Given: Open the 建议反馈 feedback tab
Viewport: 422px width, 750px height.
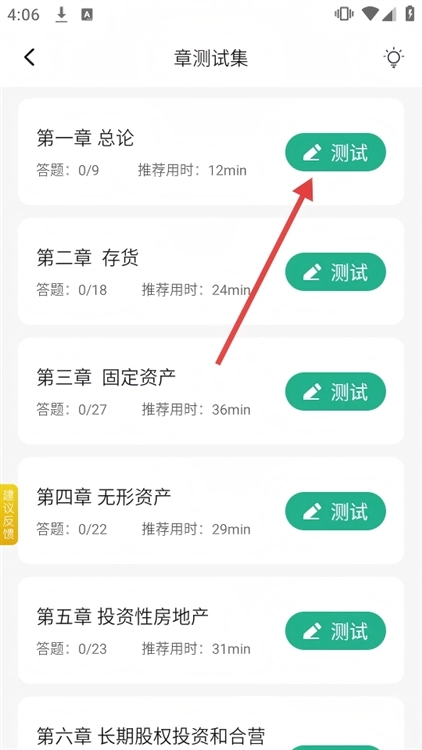Looking at the screenshot, I should pos(9,514).
